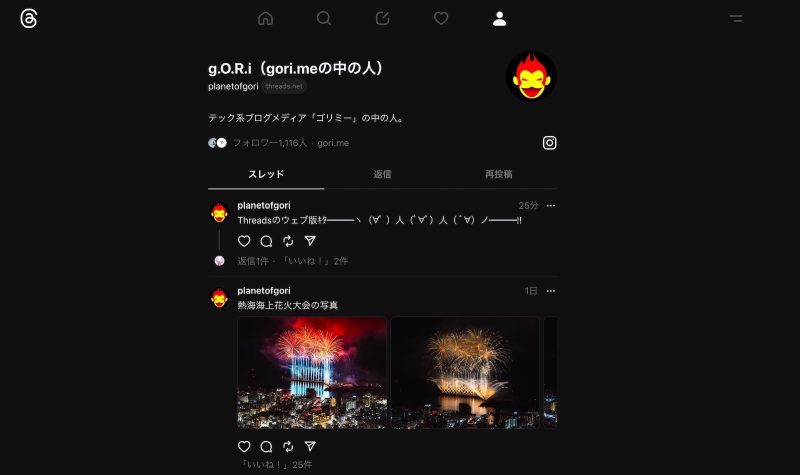Open more options on the 25分 post

(550, 206)
